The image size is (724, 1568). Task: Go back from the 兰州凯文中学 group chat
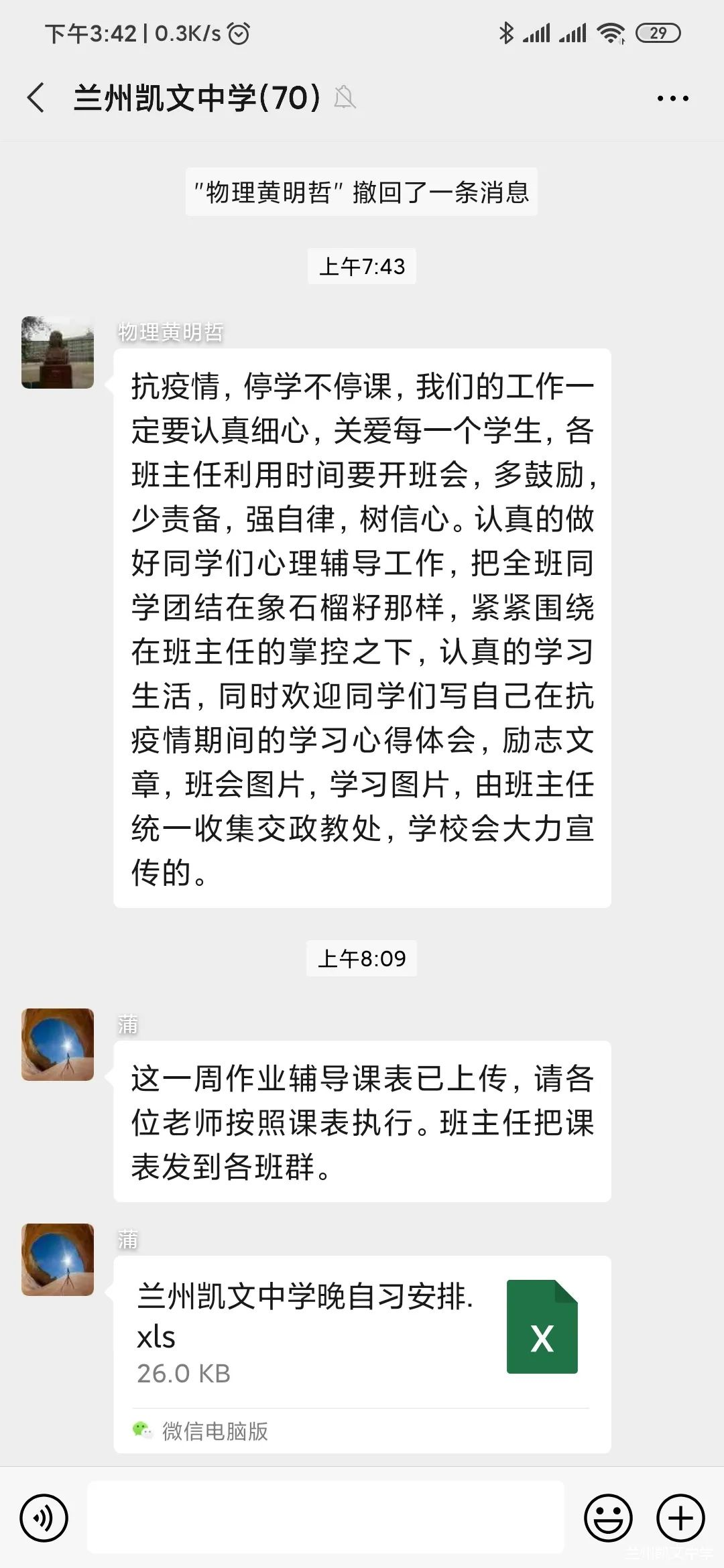click(36, 98)
